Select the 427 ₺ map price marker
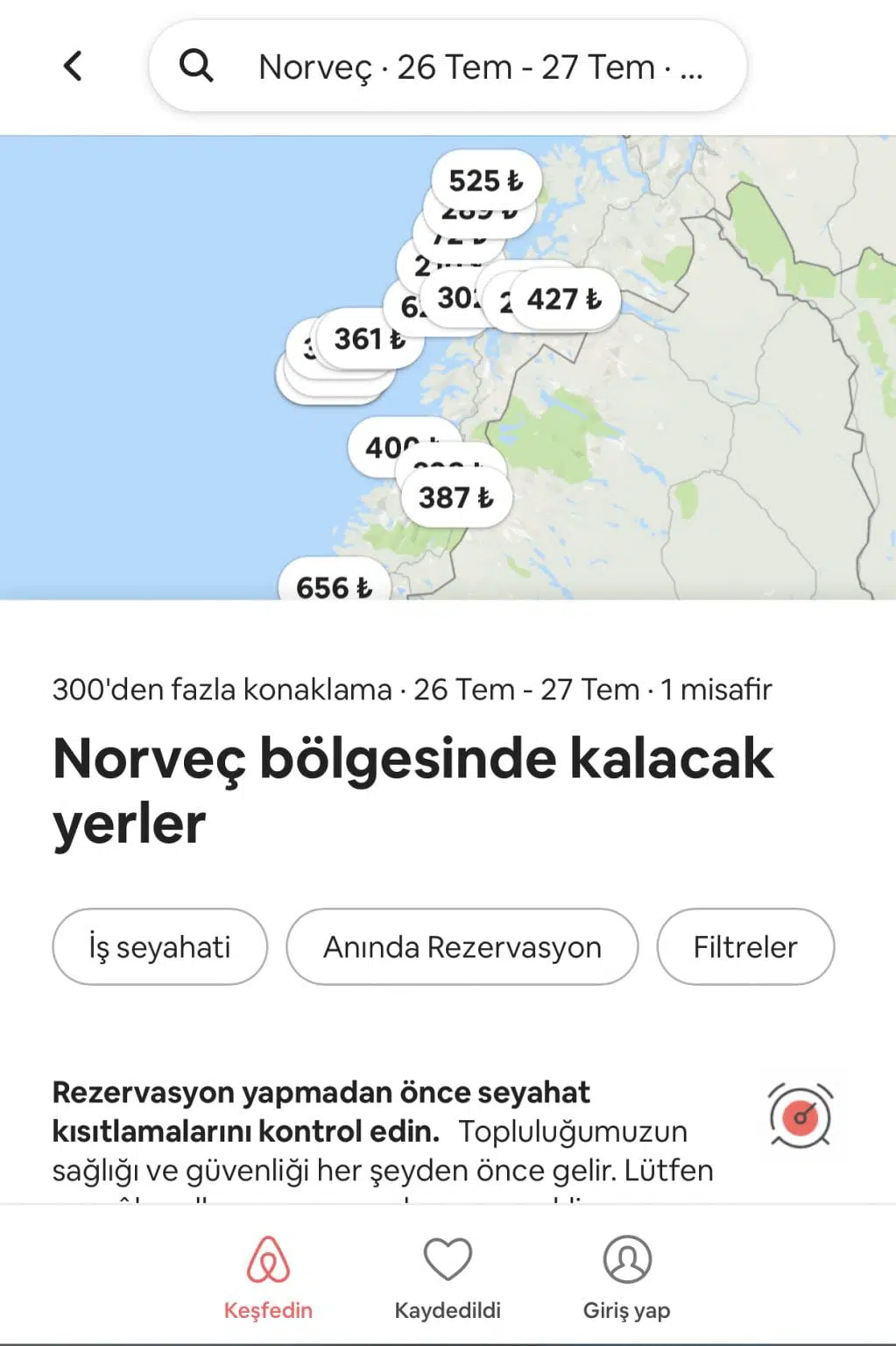Viewport: 896px width, 1346px height. tap(564, 299)
